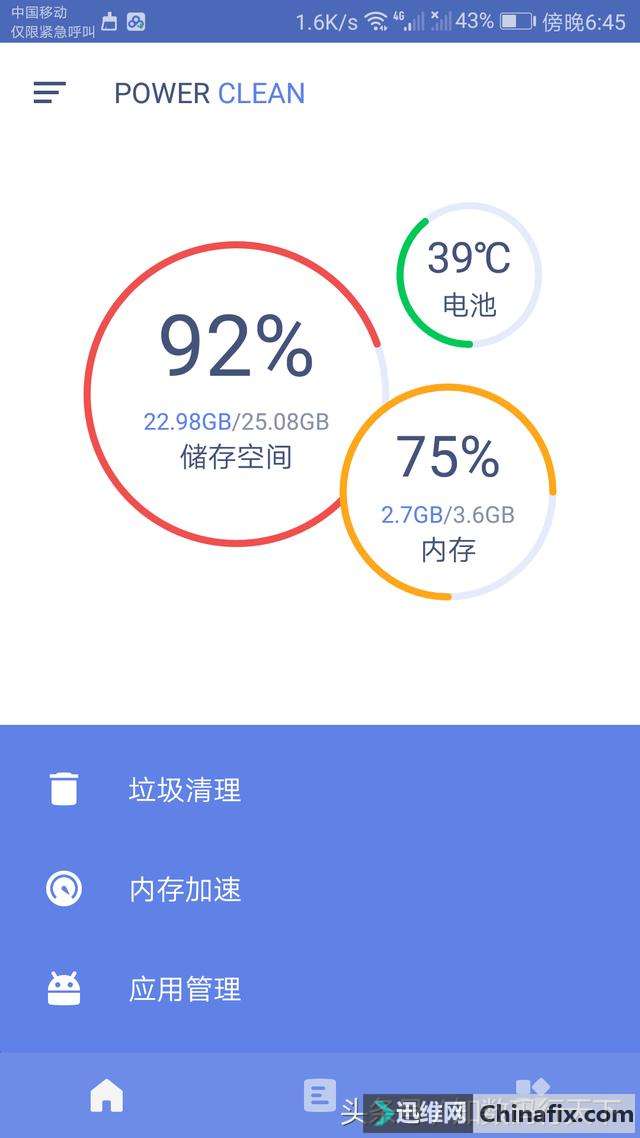Open 应用管理 app management

coord(320,989)
